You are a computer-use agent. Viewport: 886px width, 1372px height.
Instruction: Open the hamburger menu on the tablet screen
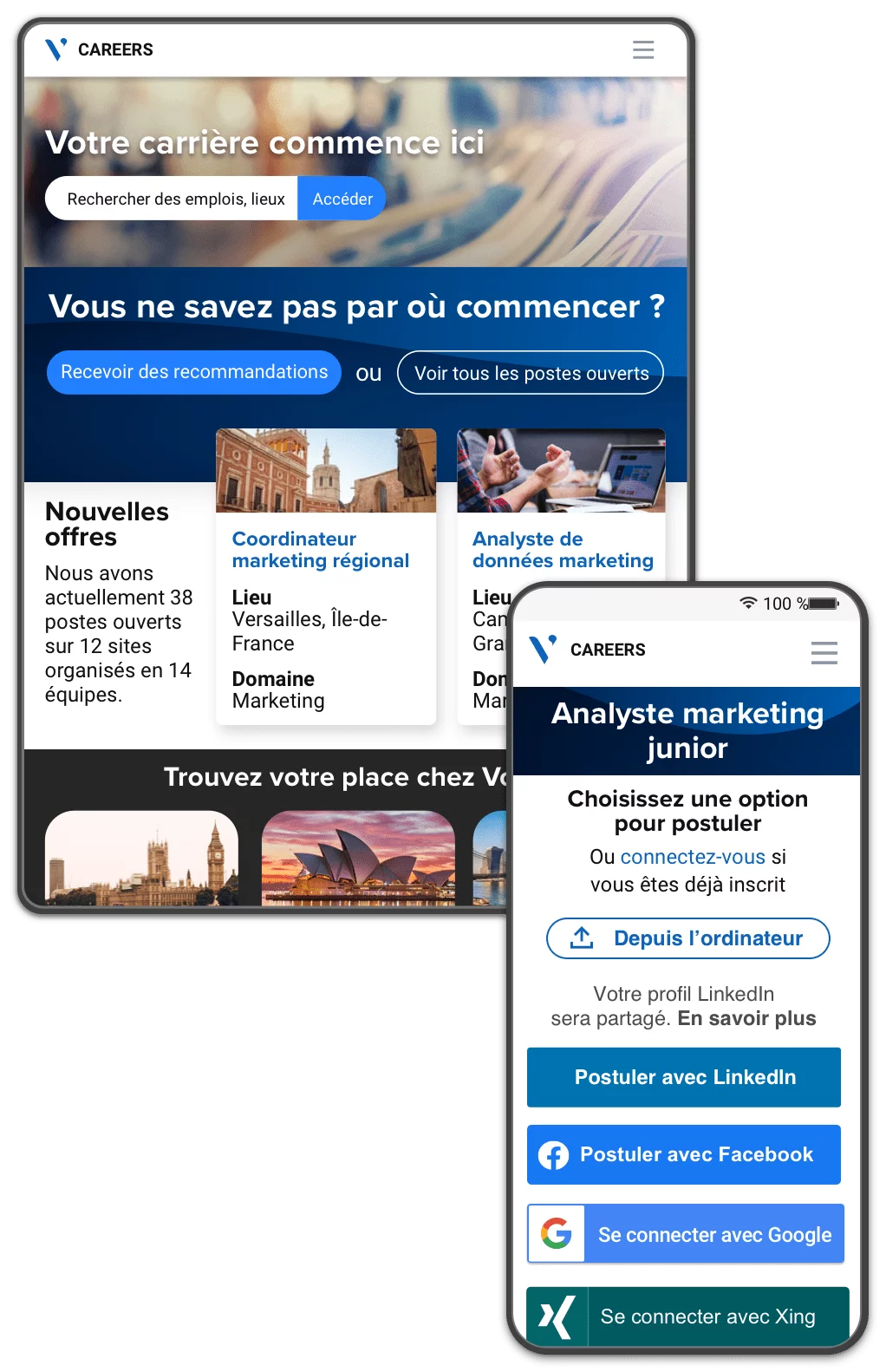642,49
